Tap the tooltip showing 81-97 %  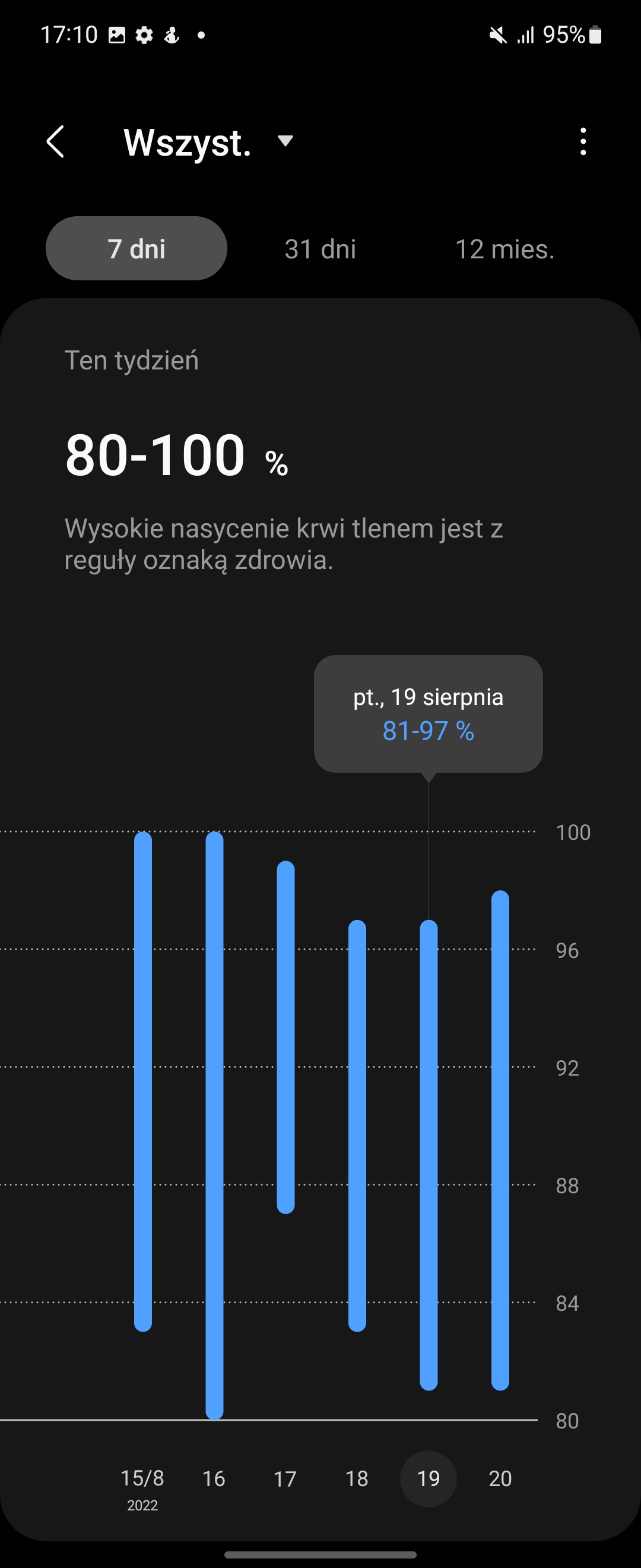point(428,714)
